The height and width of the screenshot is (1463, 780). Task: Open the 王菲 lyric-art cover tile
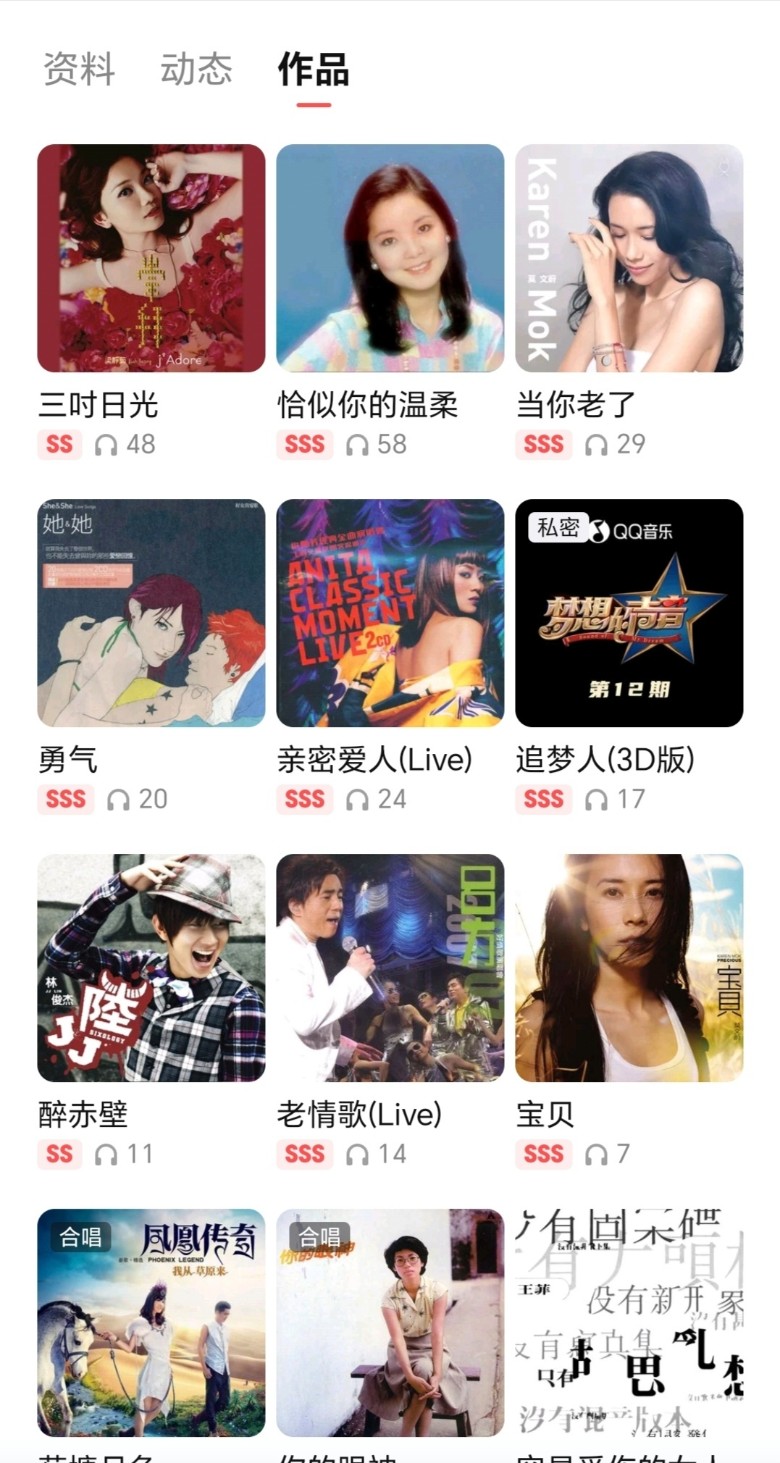629,1322
